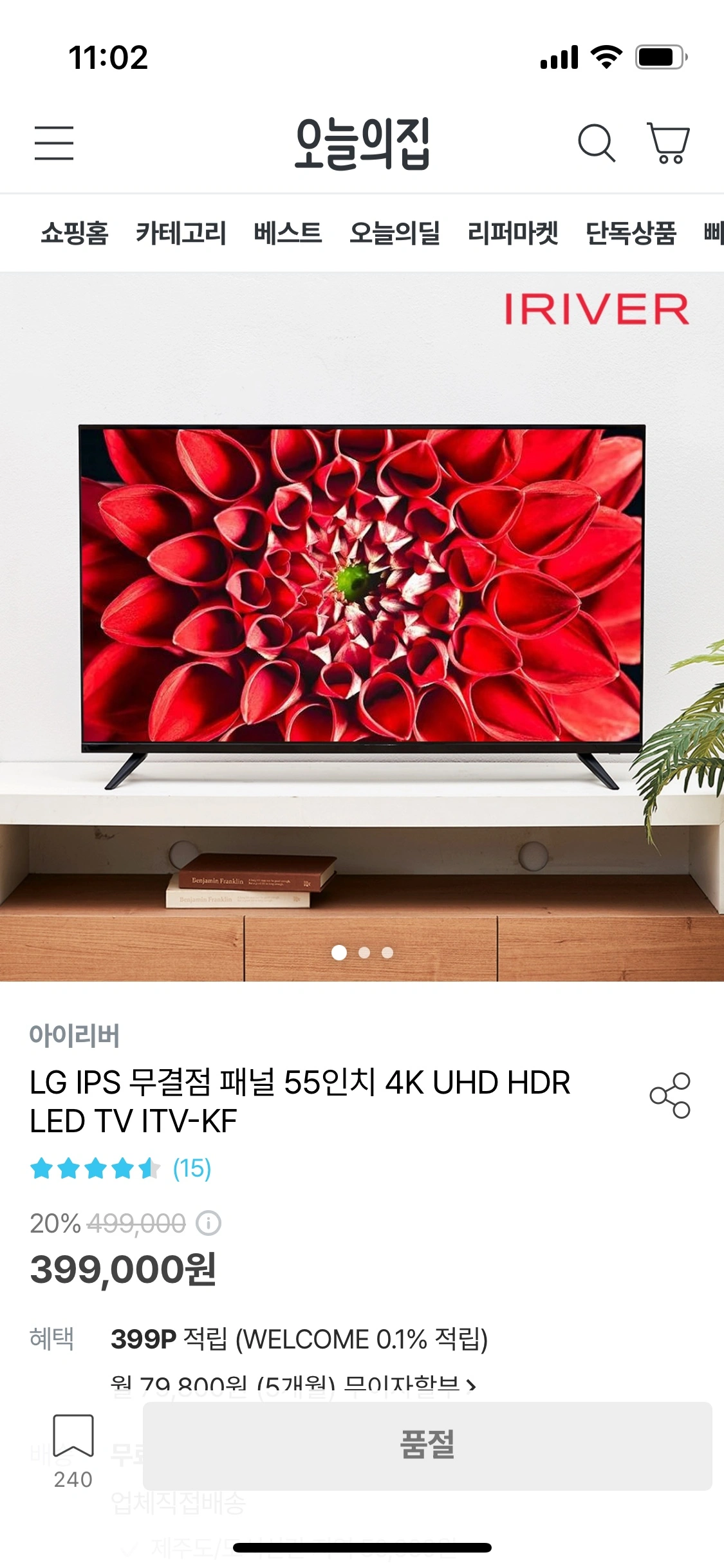
Task: View the 15 reviews
Action: coord(192,1168)
